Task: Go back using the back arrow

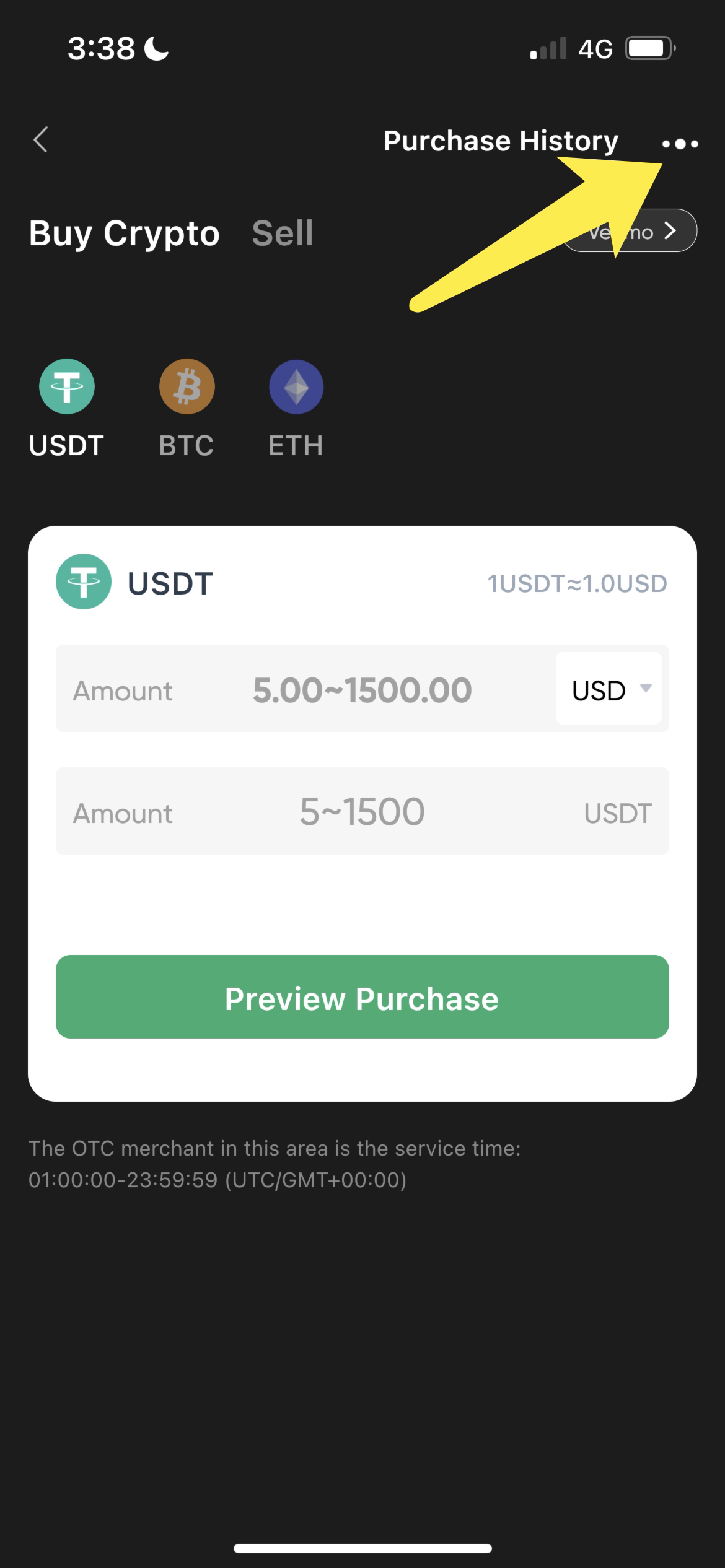Action: coord(41,140)
